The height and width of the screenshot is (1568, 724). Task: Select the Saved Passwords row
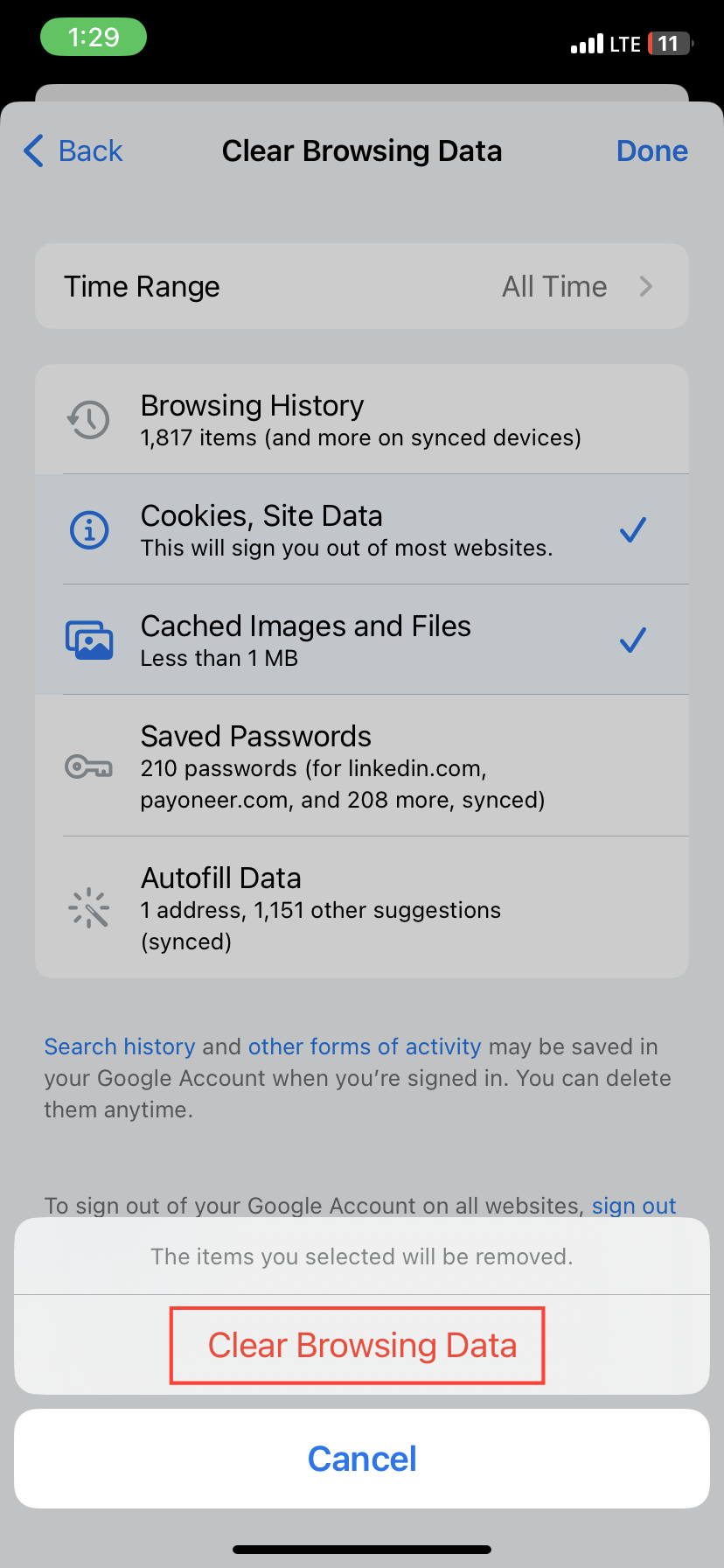click(x=362, y=766)
